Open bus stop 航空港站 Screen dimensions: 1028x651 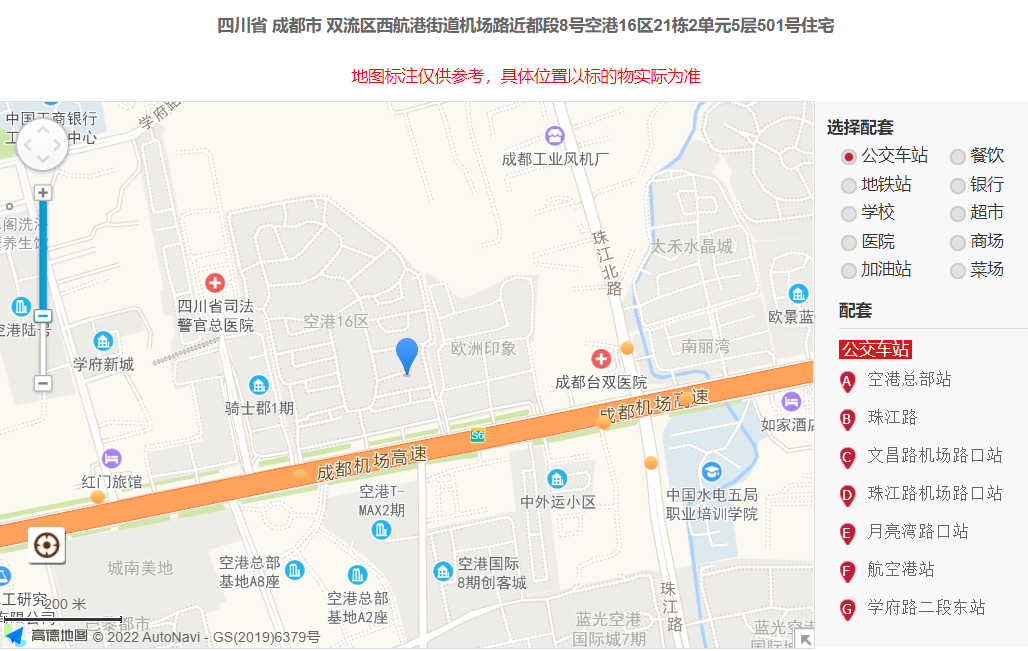[900, 570]
